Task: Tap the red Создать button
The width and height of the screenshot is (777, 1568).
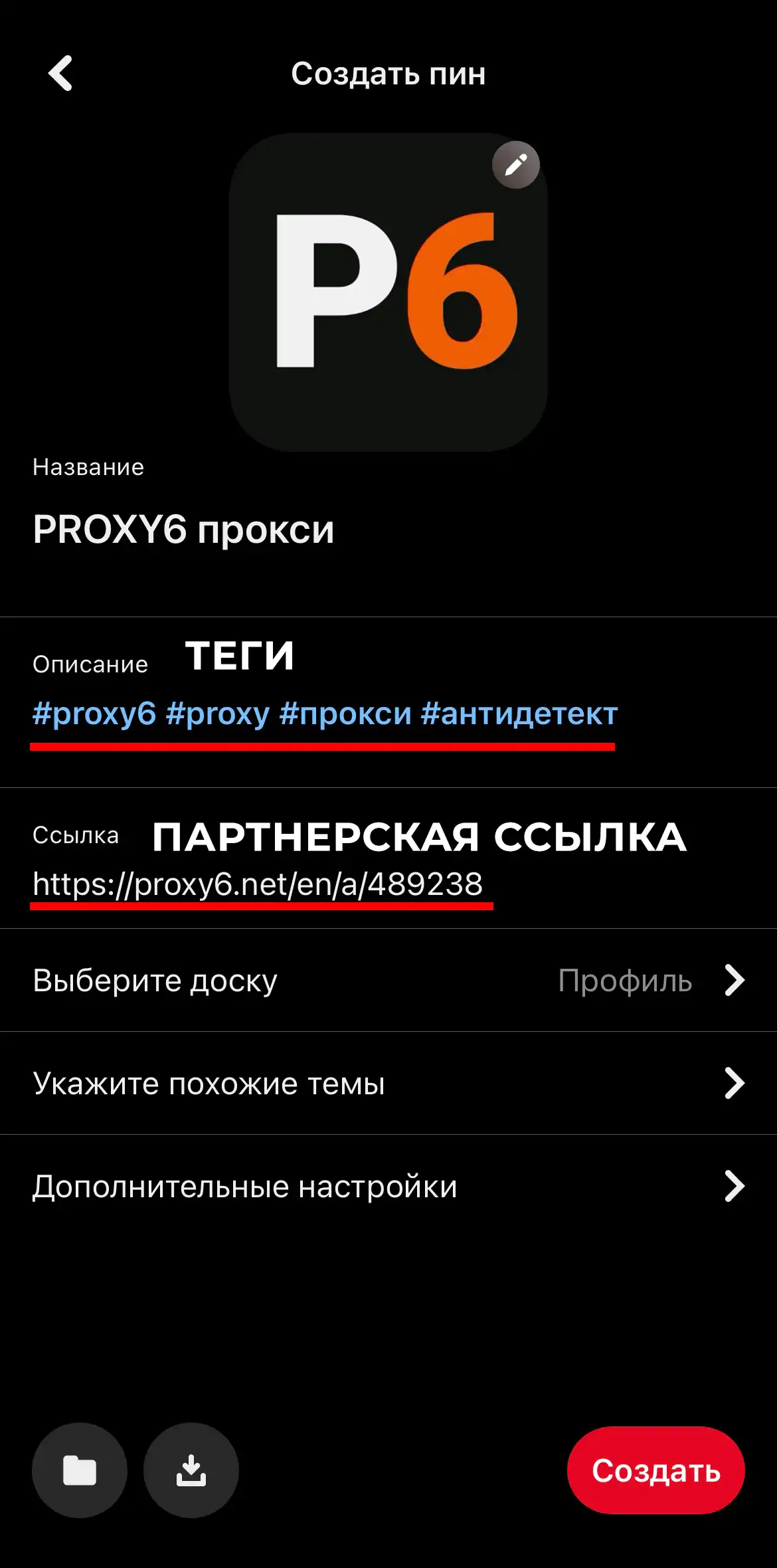Action: tap(656, 1470)
